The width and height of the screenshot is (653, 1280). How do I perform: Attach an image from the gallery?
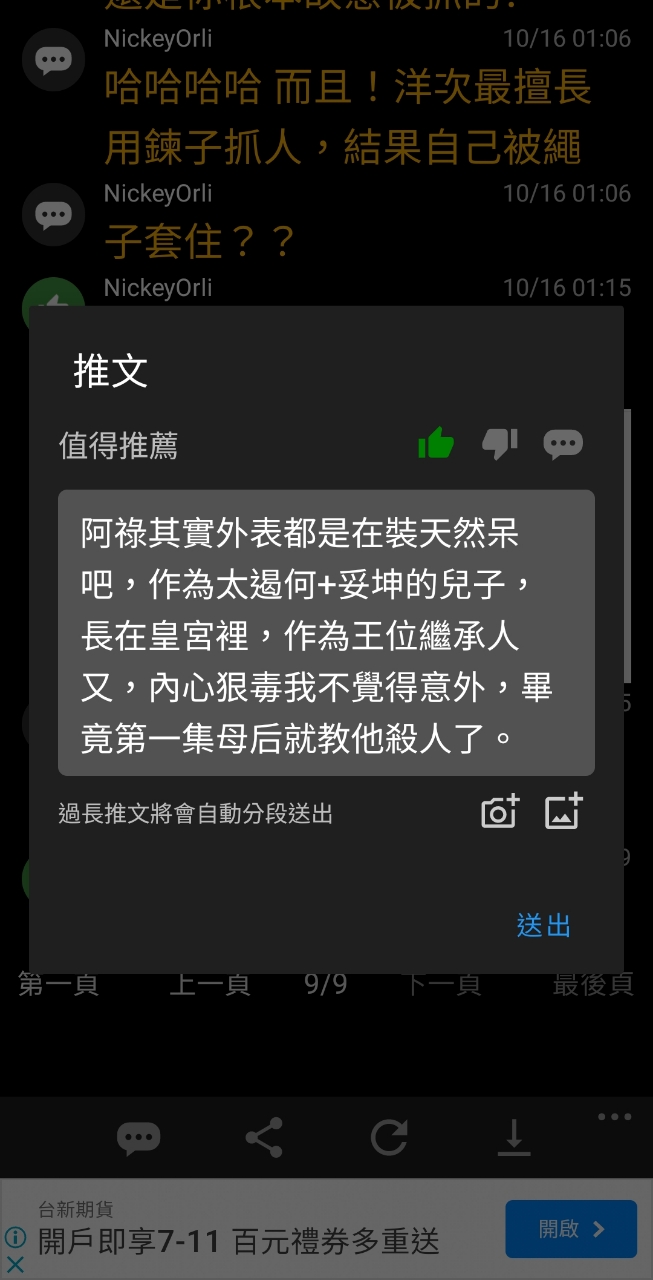point(564,812)
